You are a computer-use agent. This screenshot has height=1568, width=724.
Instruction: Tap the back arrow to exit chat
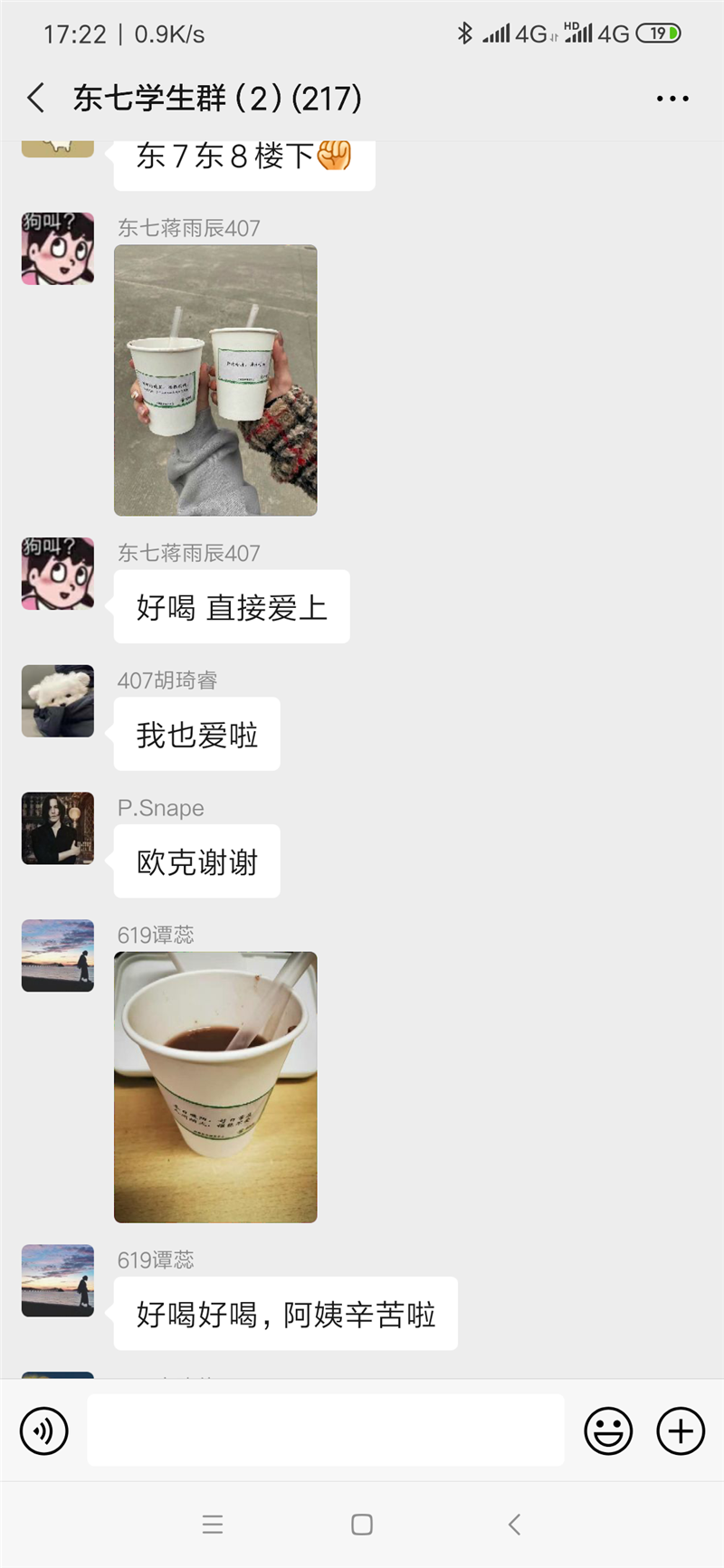click(x=35, y=98)
